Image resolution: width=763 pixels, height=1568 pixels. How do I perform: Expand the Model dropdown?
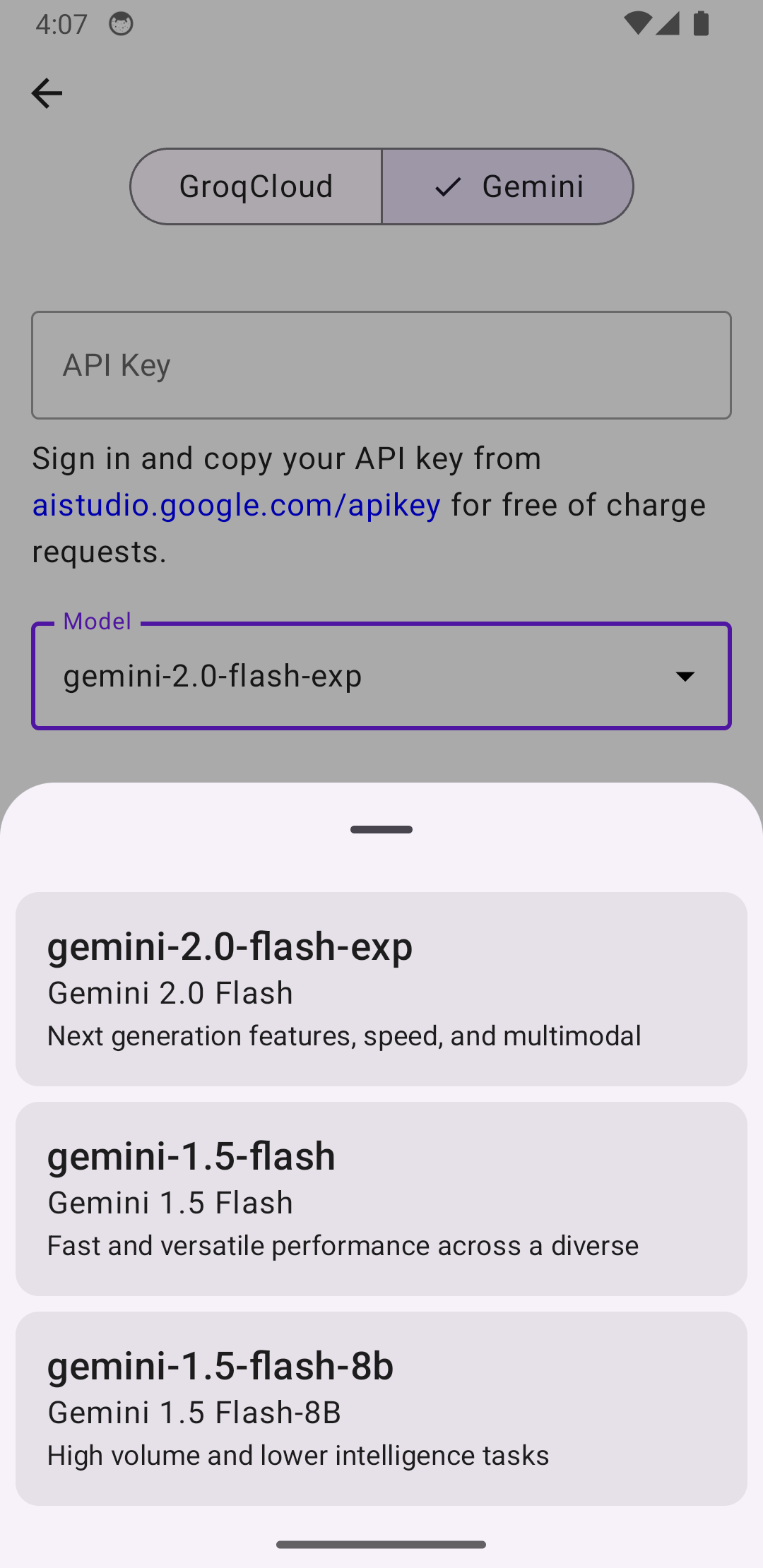[381, 676]
